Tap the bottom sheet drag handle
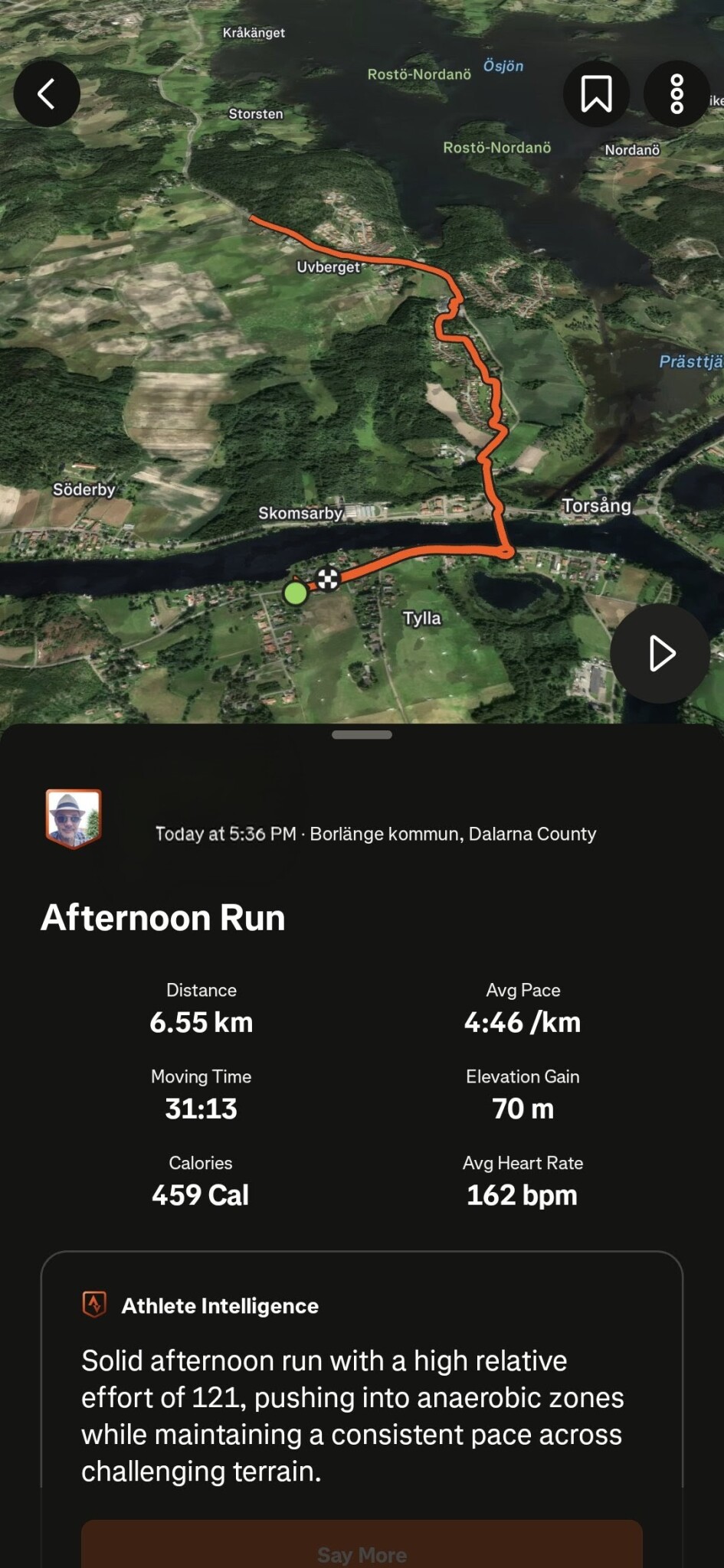Viewport: 724px width, 1568px height. (362, 735)
